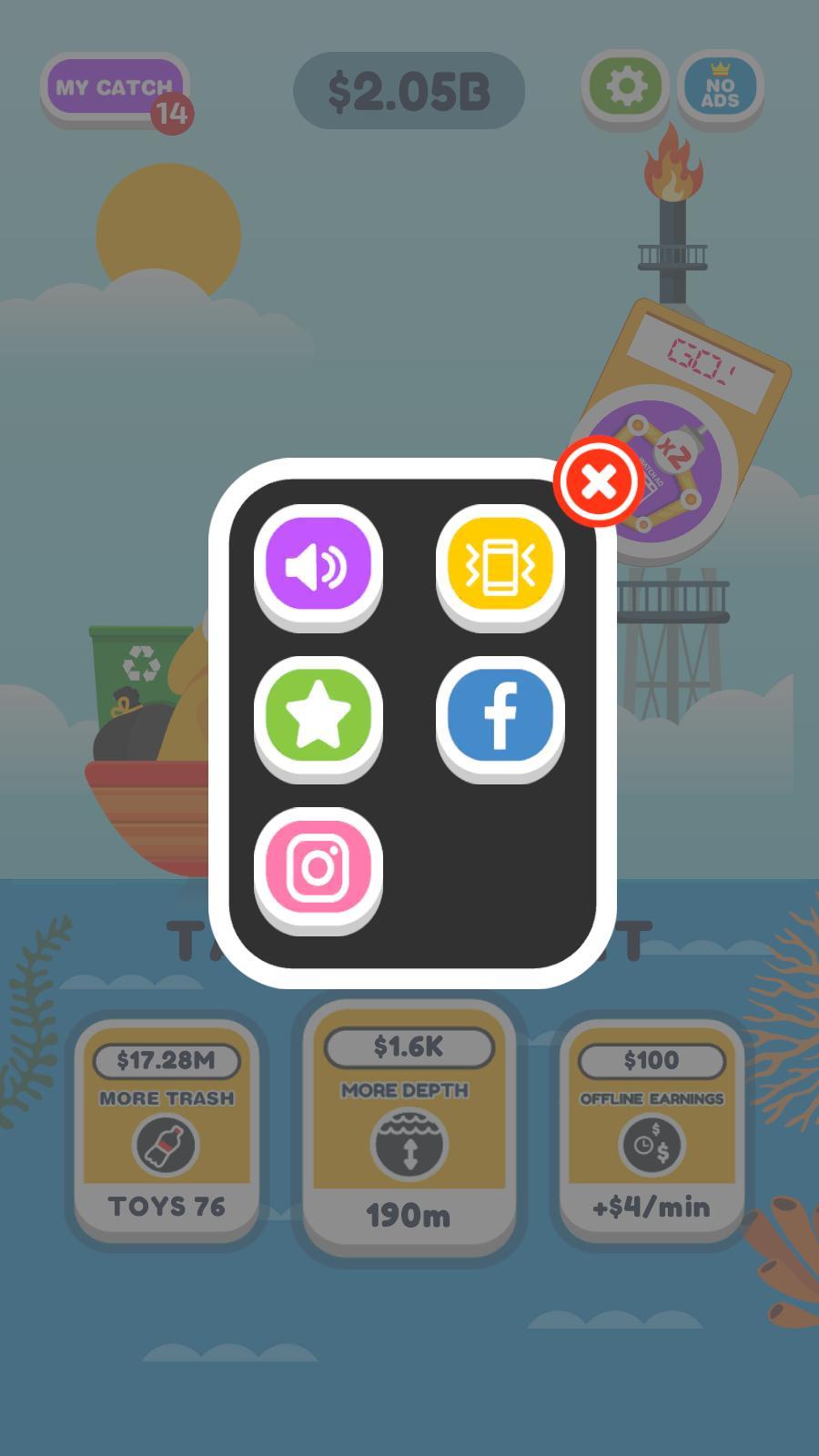
Task: Open the Instagram page
Action: (x=317, y=866)
